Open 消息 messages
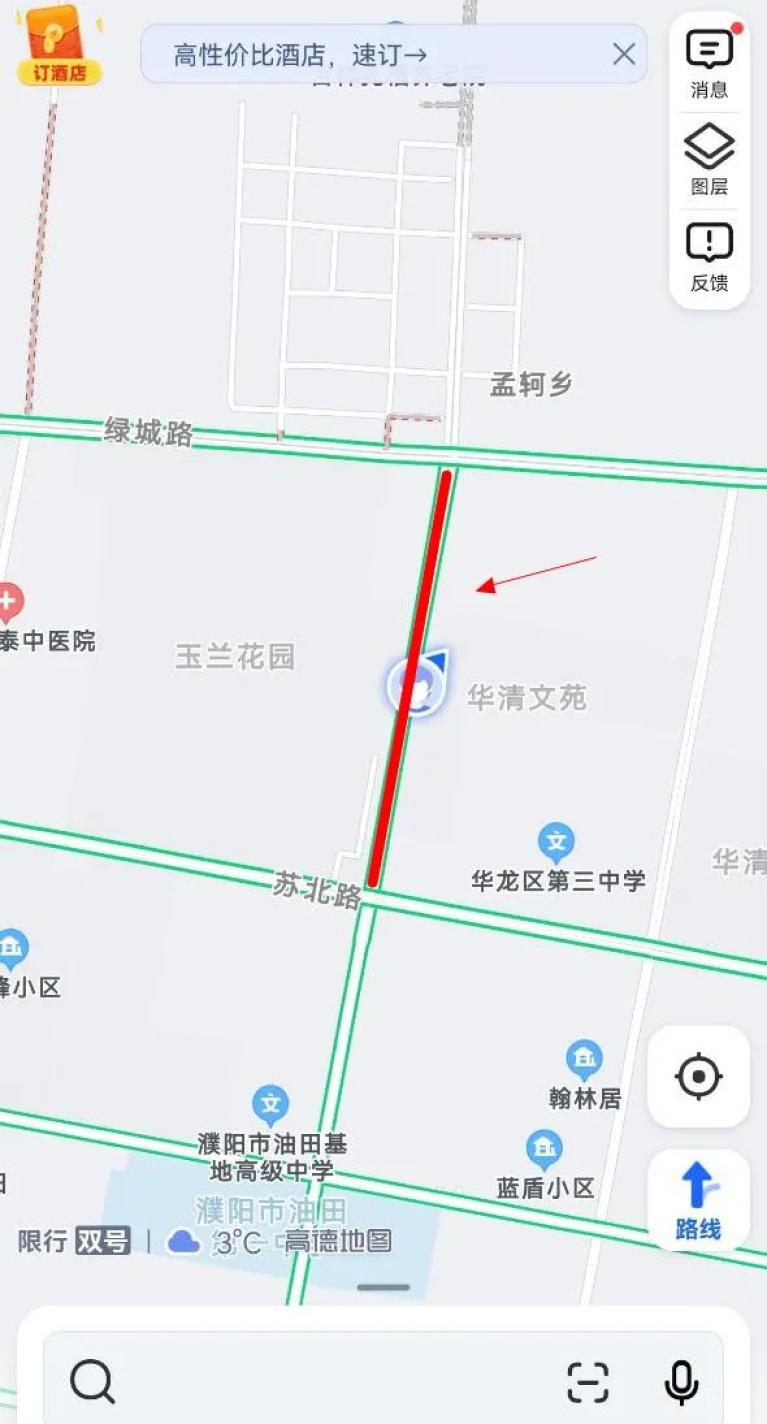 pyautogui.click(x=709, y=62)
